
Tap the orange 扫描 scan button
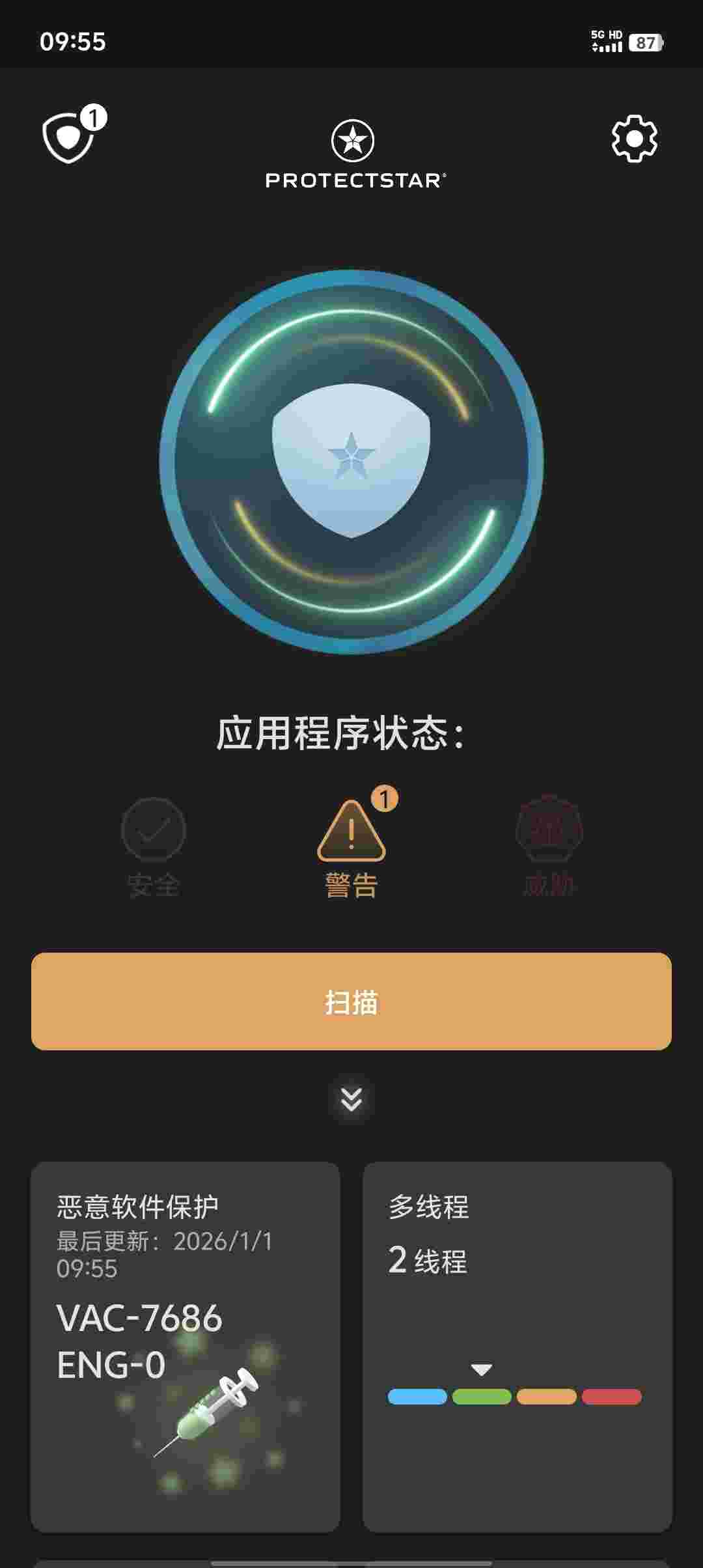pyautogui.click(x=351, y=1001)
